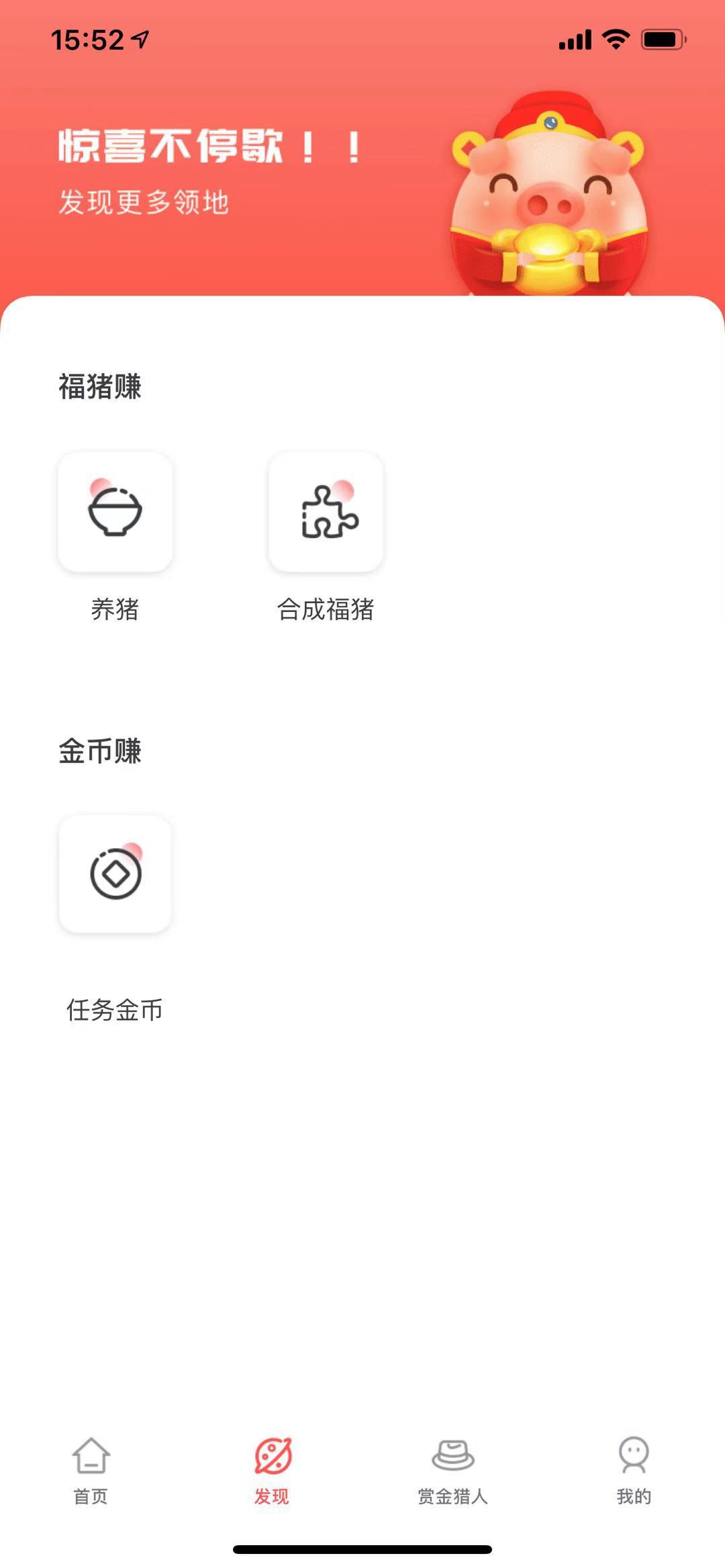The image size is (725, 1568).
Task: Select the 首页 home icon
Action: 91,1456
